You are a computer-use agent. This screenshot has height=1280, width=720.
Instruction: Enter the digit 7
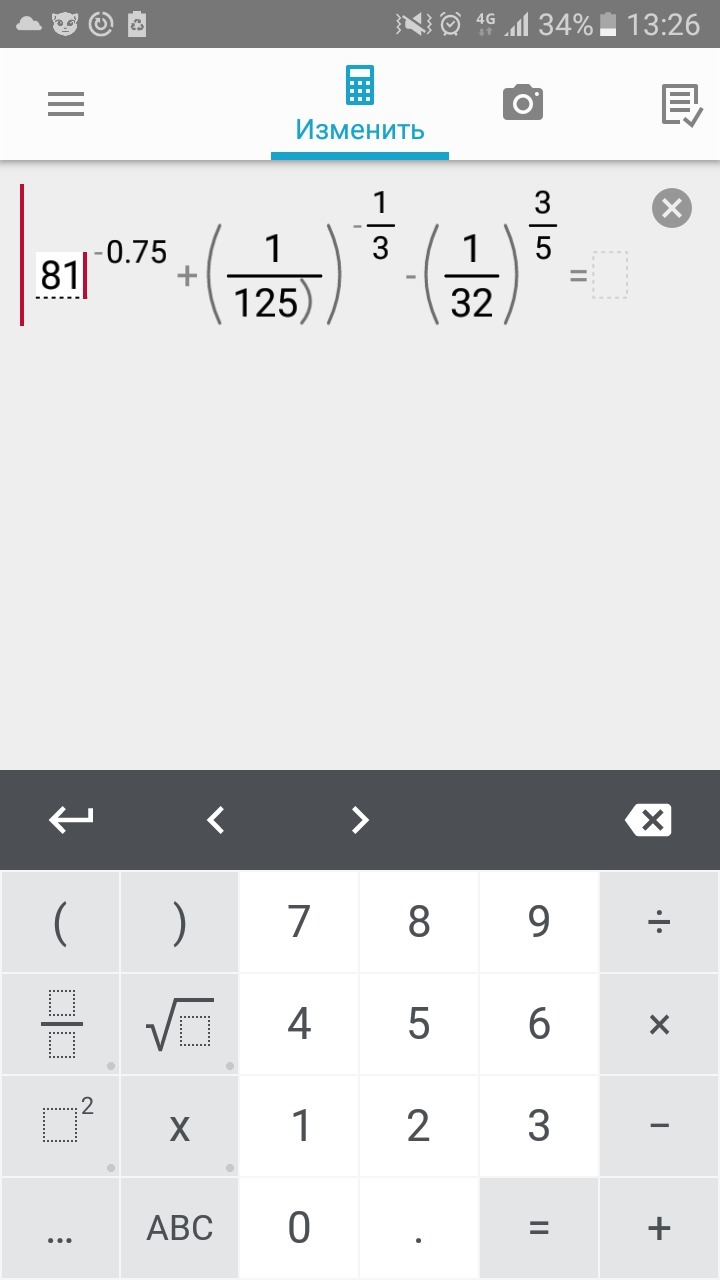pos(299,922)
